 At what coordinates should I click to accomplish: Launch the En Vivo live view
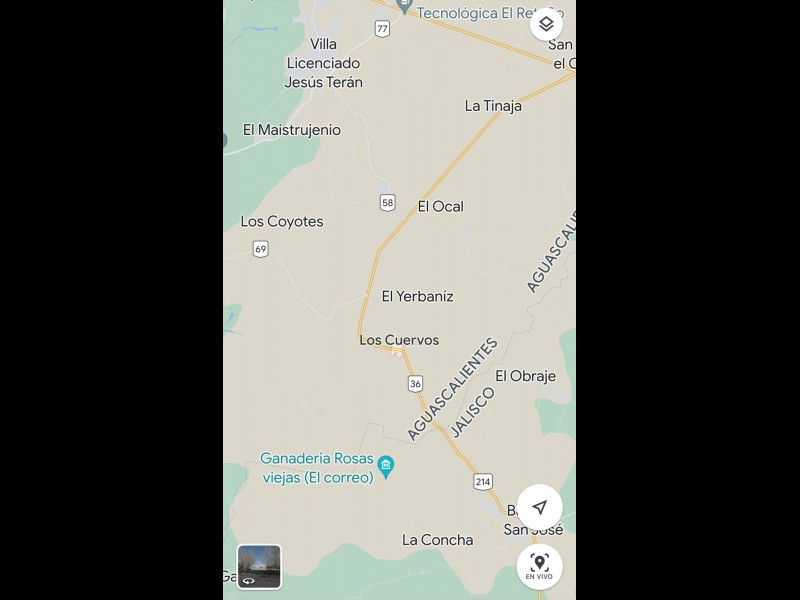(540, 567)
